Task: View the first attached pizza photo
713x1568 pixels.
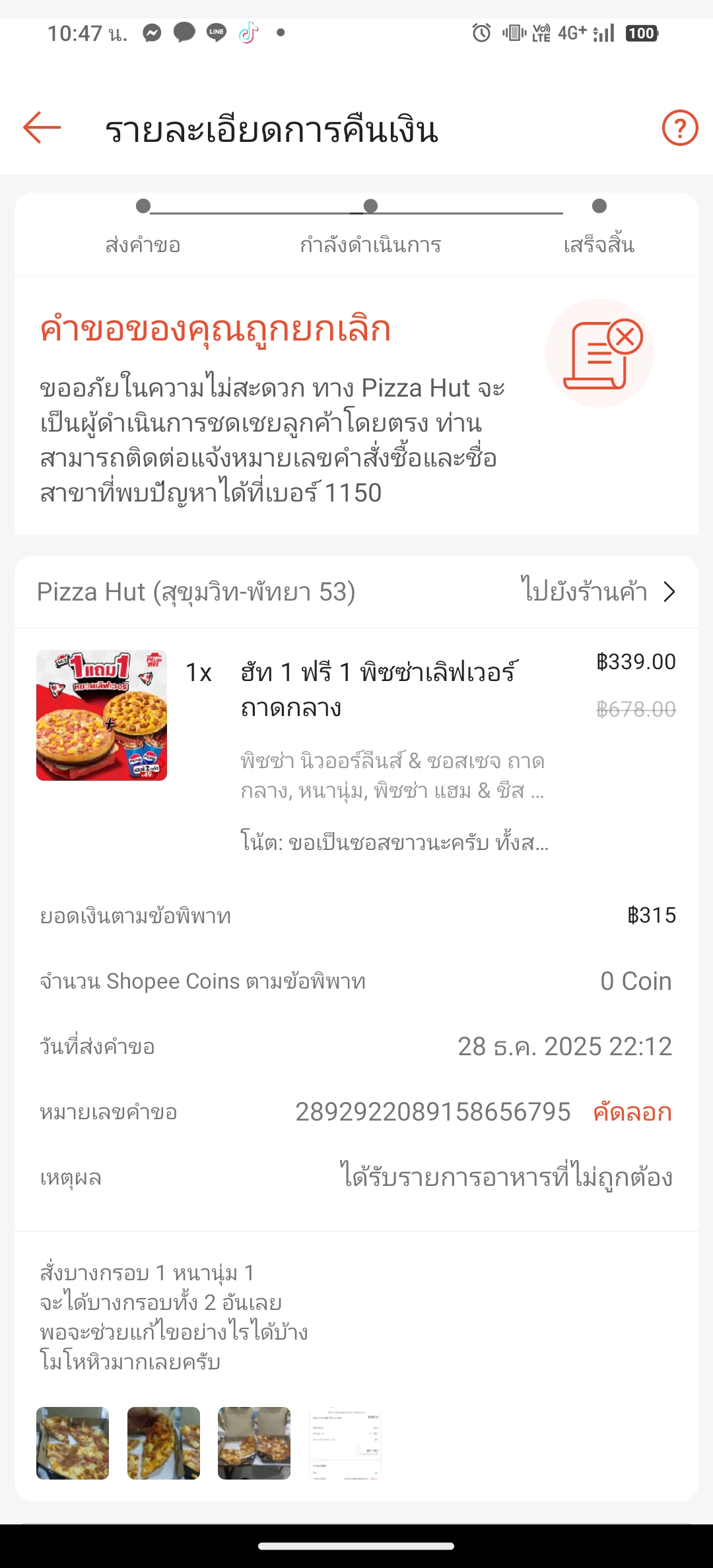Action: pyautogui.click(x=73, y=1443)
